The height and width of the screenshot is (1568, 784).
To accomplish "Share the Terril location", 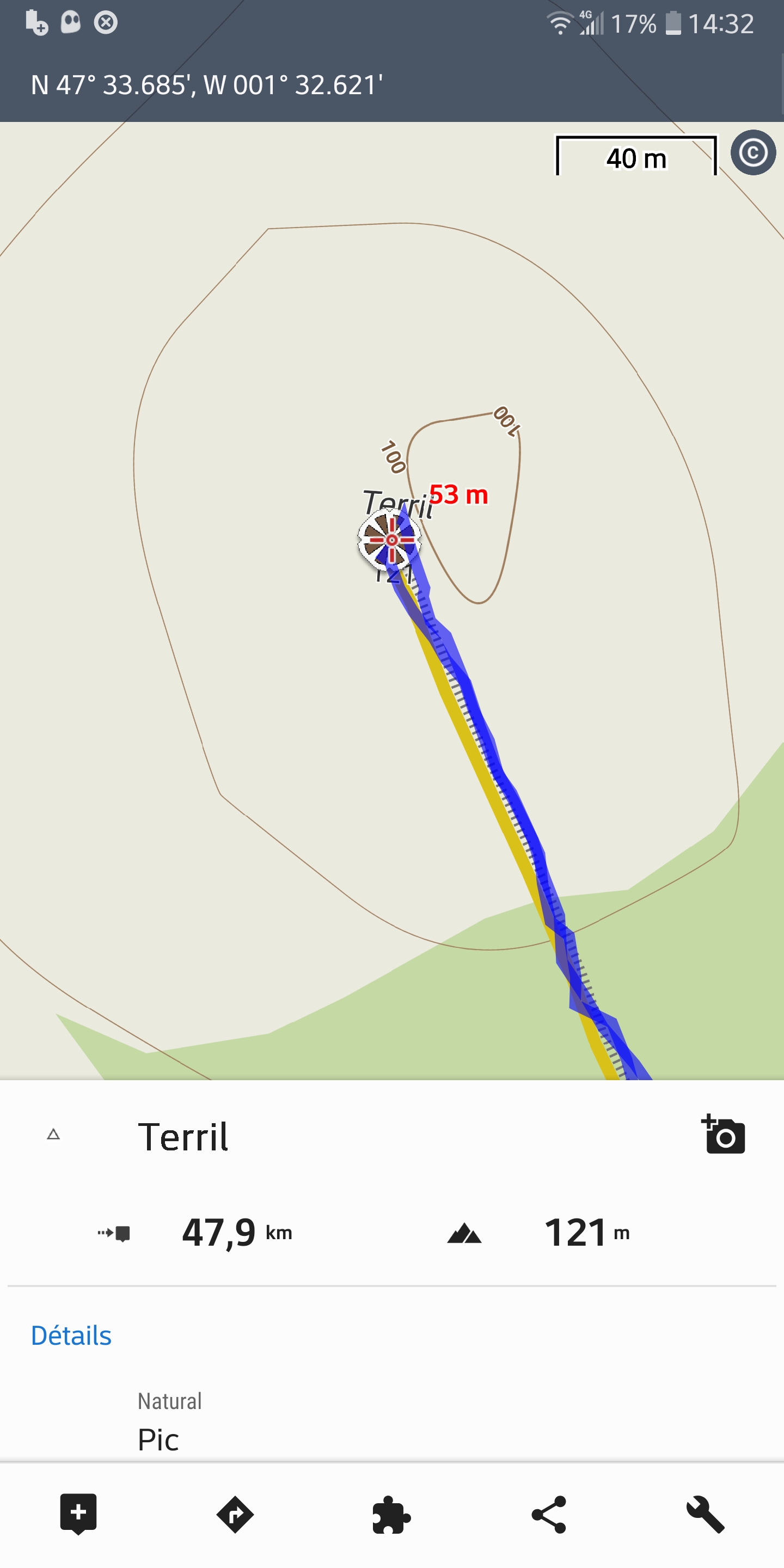I will [x=548, y=1515].
